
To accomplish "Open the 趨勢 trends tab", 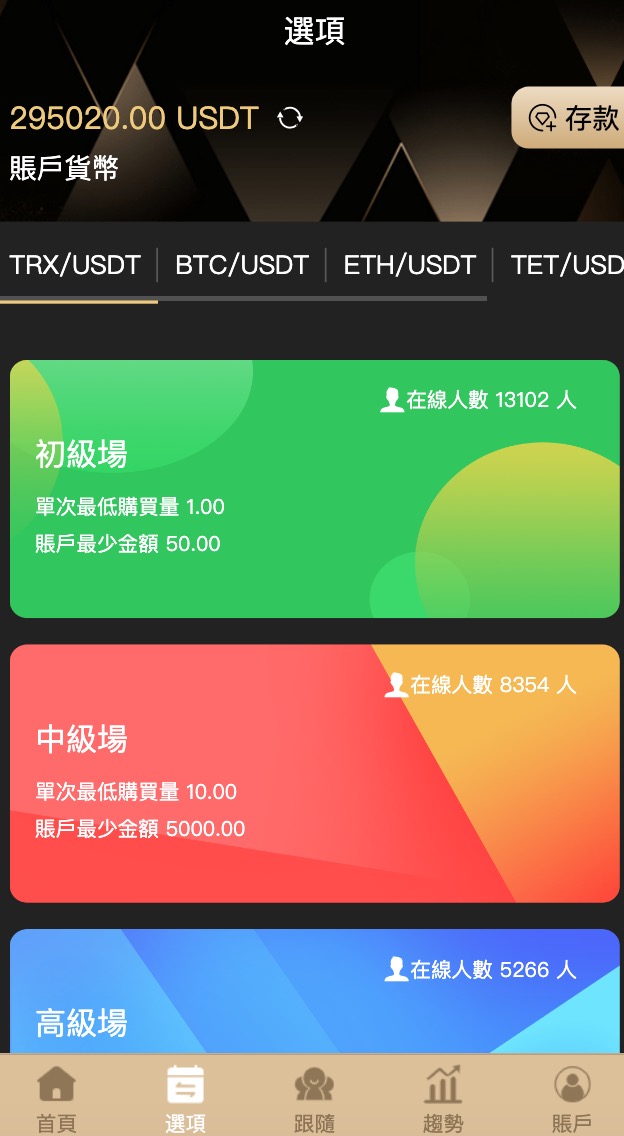I will pyautogui.click(x=442, y=1097).
